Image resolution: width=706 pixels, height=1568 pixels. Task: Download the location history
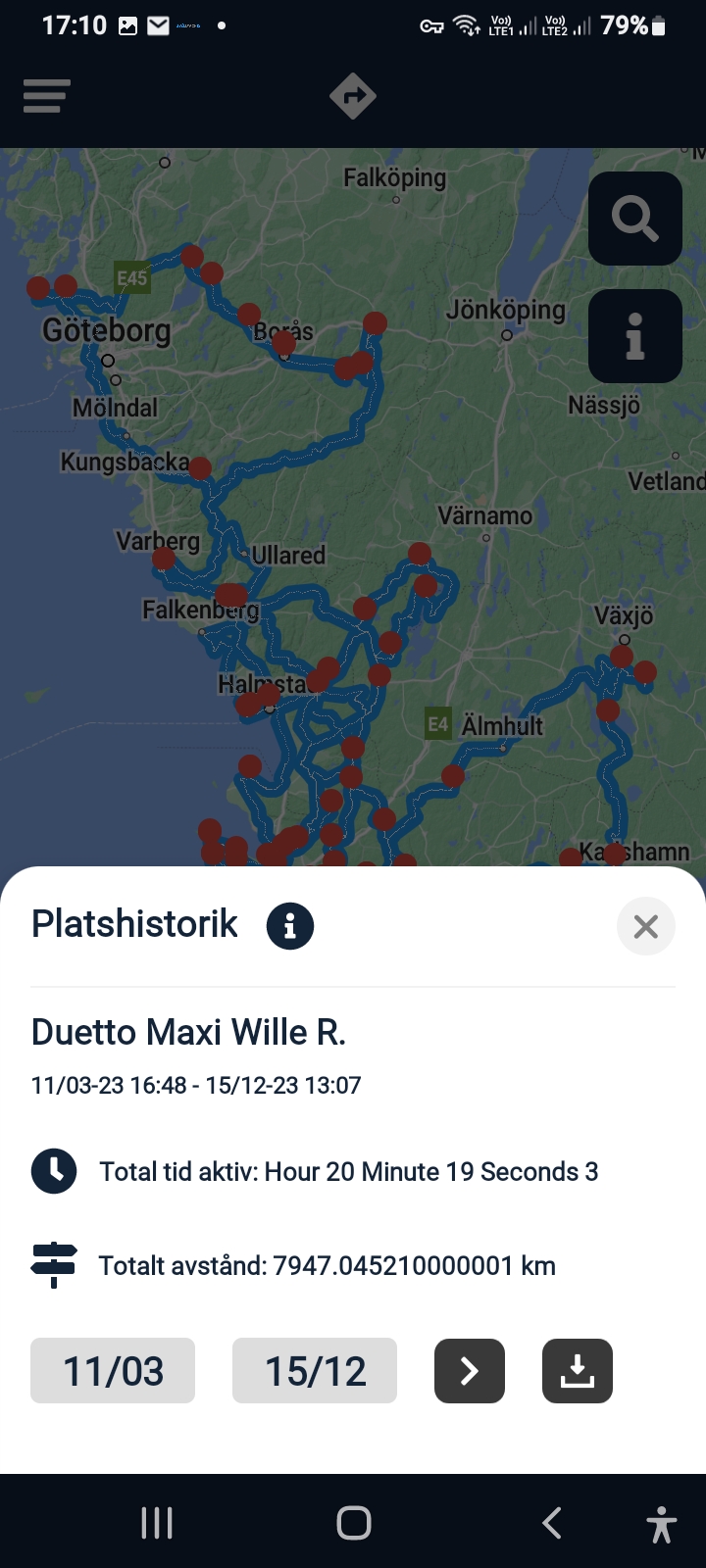(578, 1370)
